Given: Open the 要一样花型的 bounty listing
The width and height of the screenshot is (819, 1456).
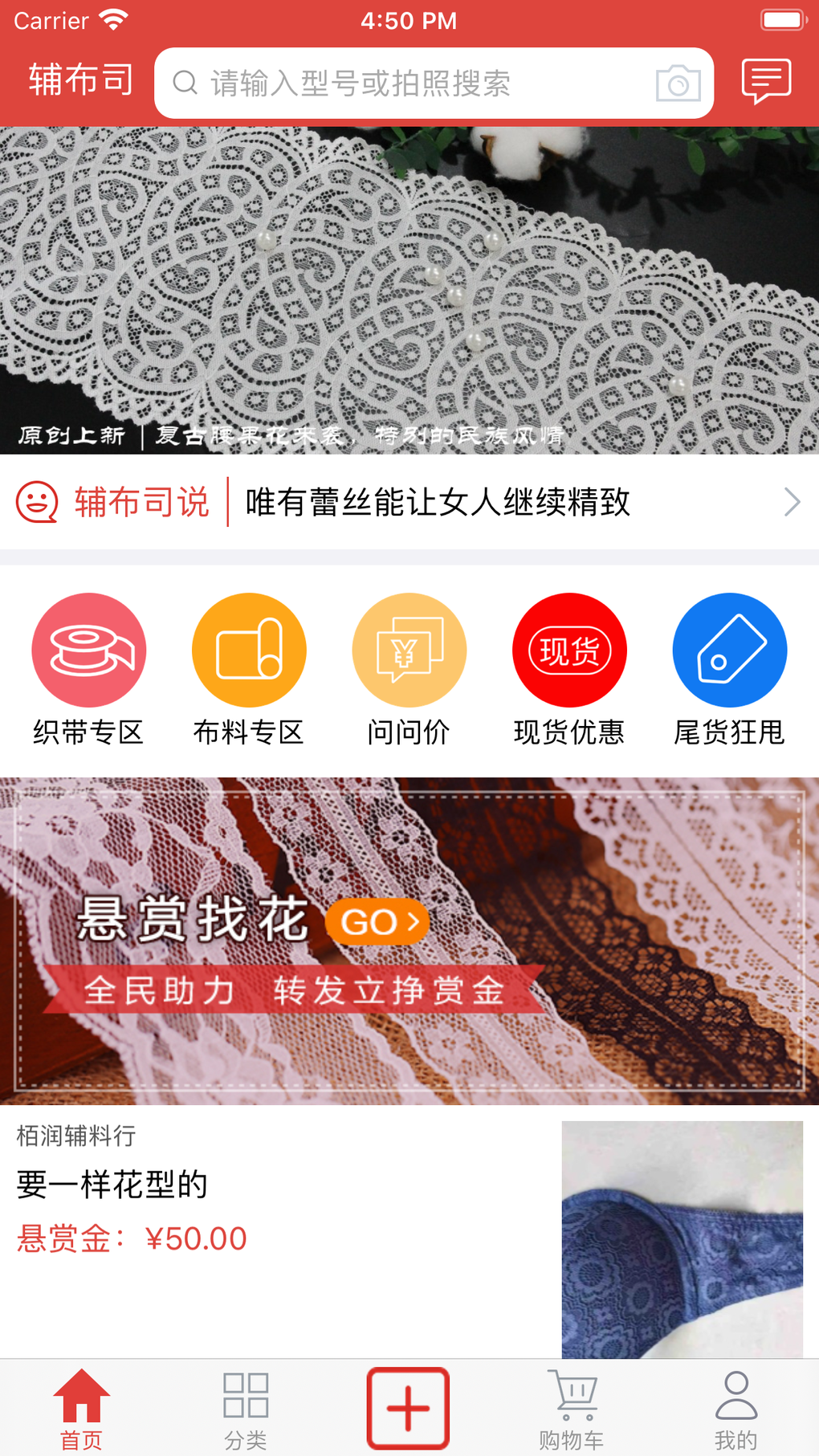Looking at the screenshot, I should 409,1232.
